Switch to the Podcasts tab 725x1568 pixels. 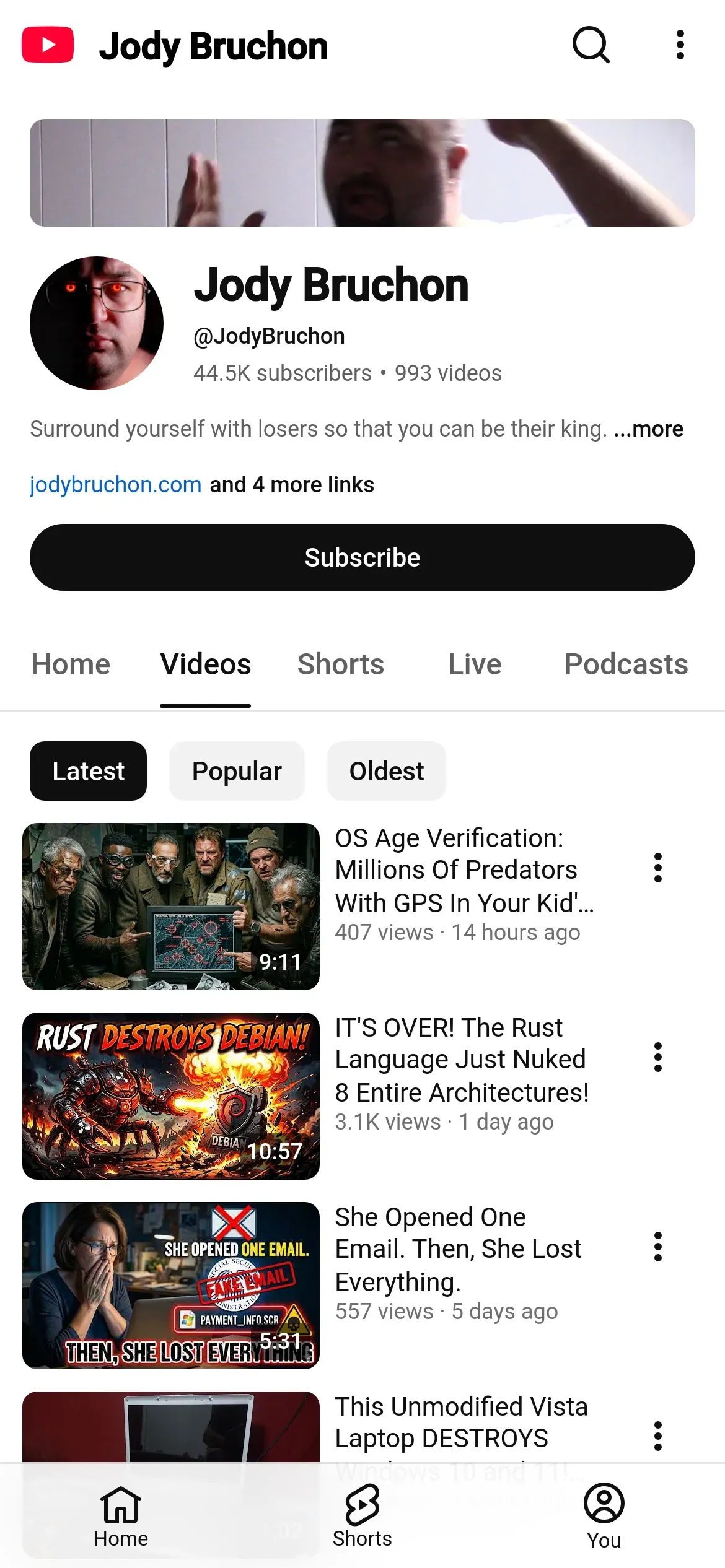[x=626, y=664]
